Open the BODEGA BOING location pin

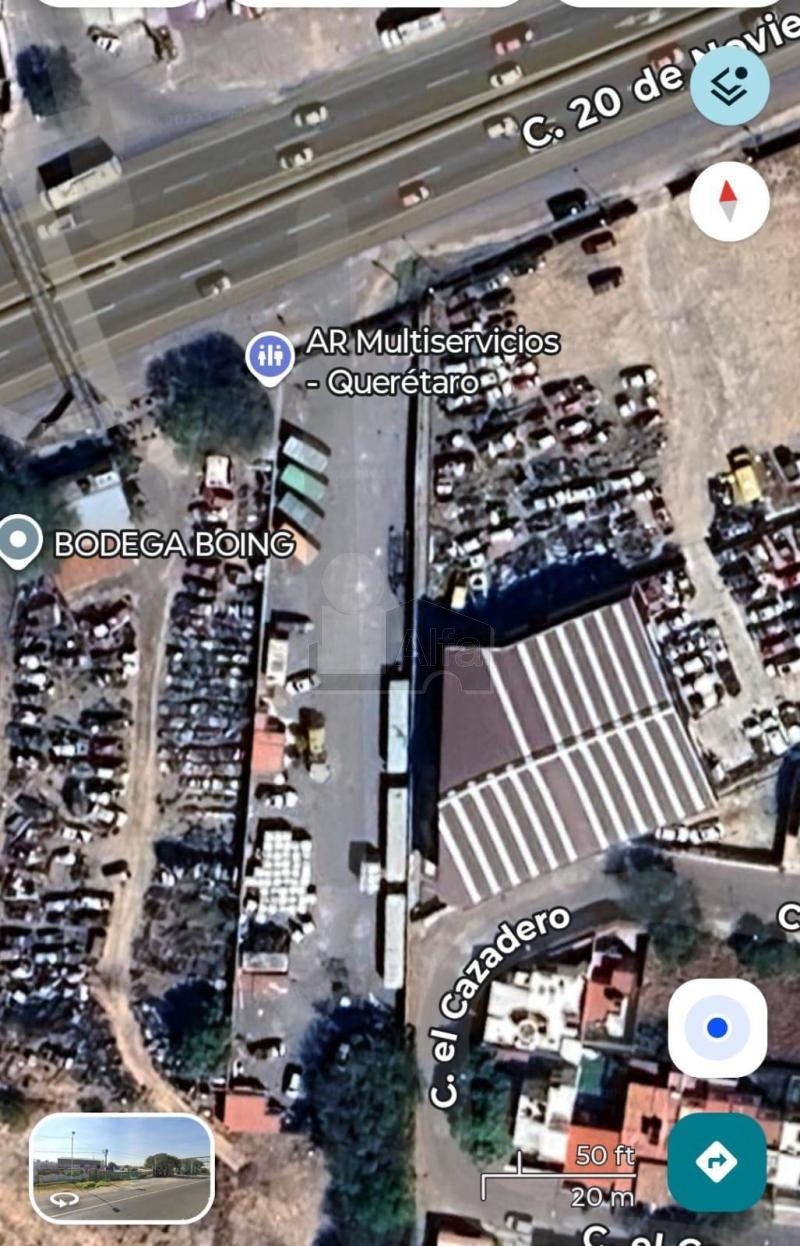coord(19,541)
